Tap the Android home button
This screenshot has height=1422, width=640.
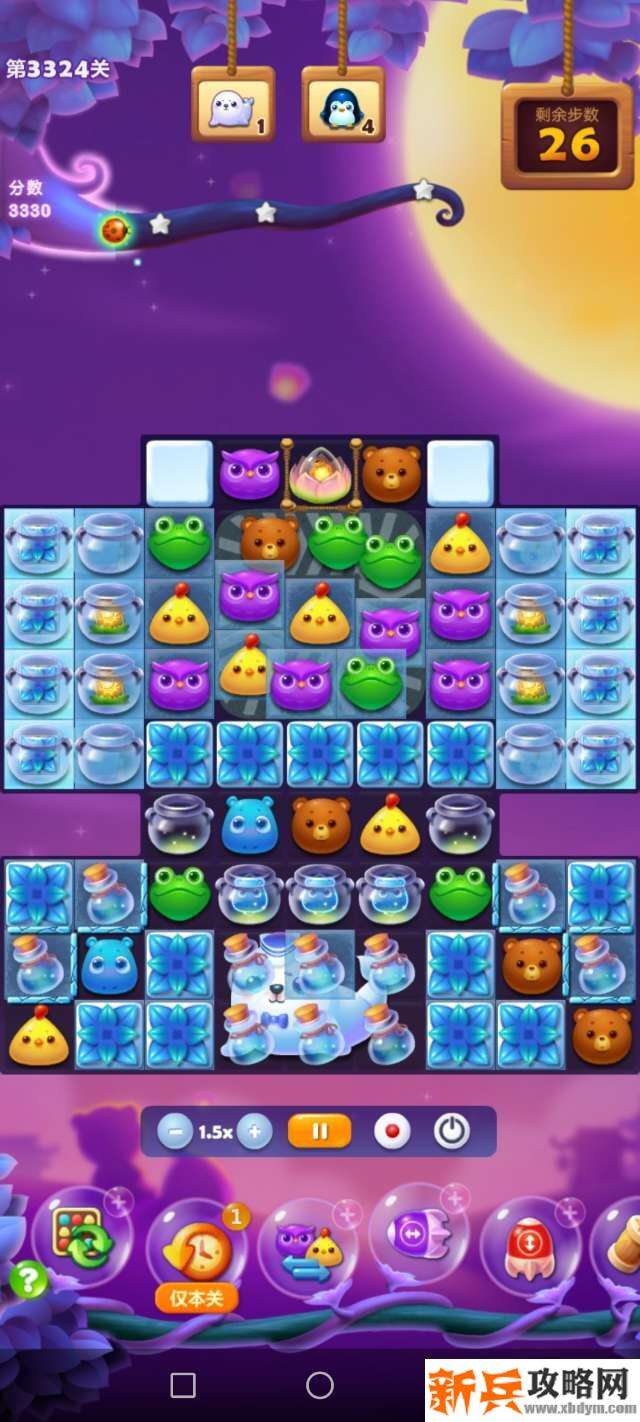coord(320,1385)
